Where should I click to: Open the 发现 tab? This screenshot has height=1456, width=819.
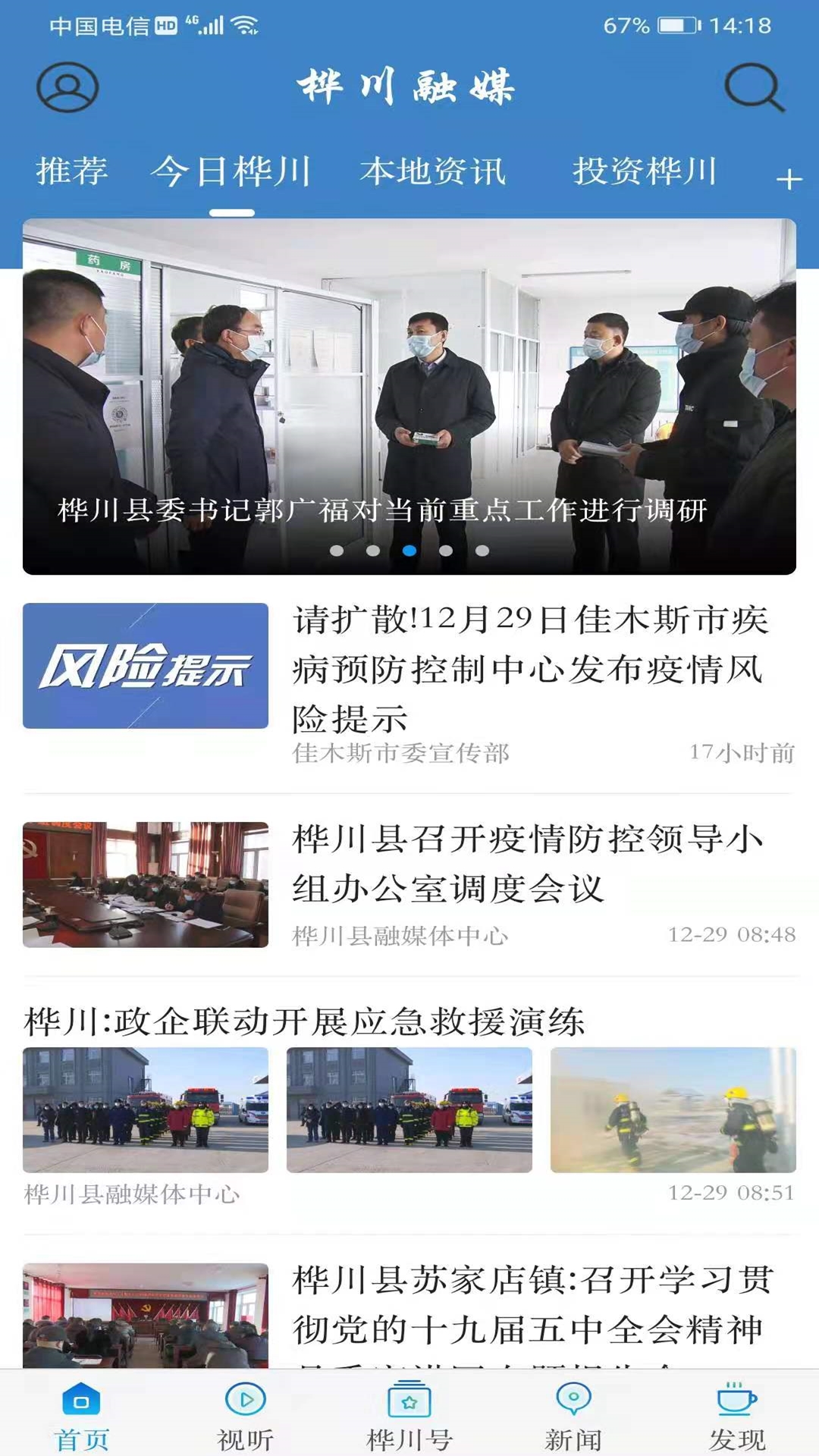737,1417
